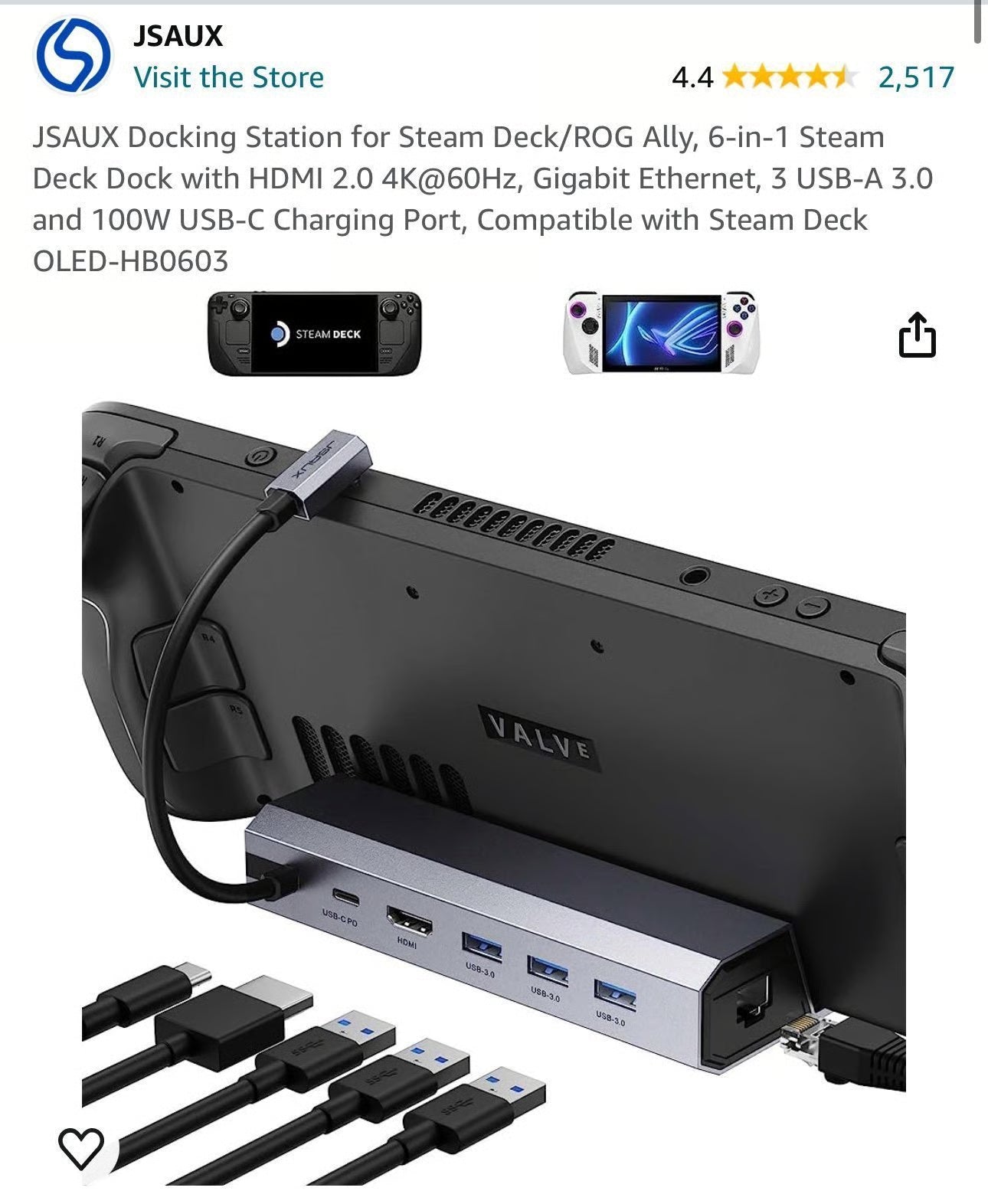Viewport: 988px width, 1204px height.
Task: Visit the JSAUX store
Action: click(x=228, y=77)
